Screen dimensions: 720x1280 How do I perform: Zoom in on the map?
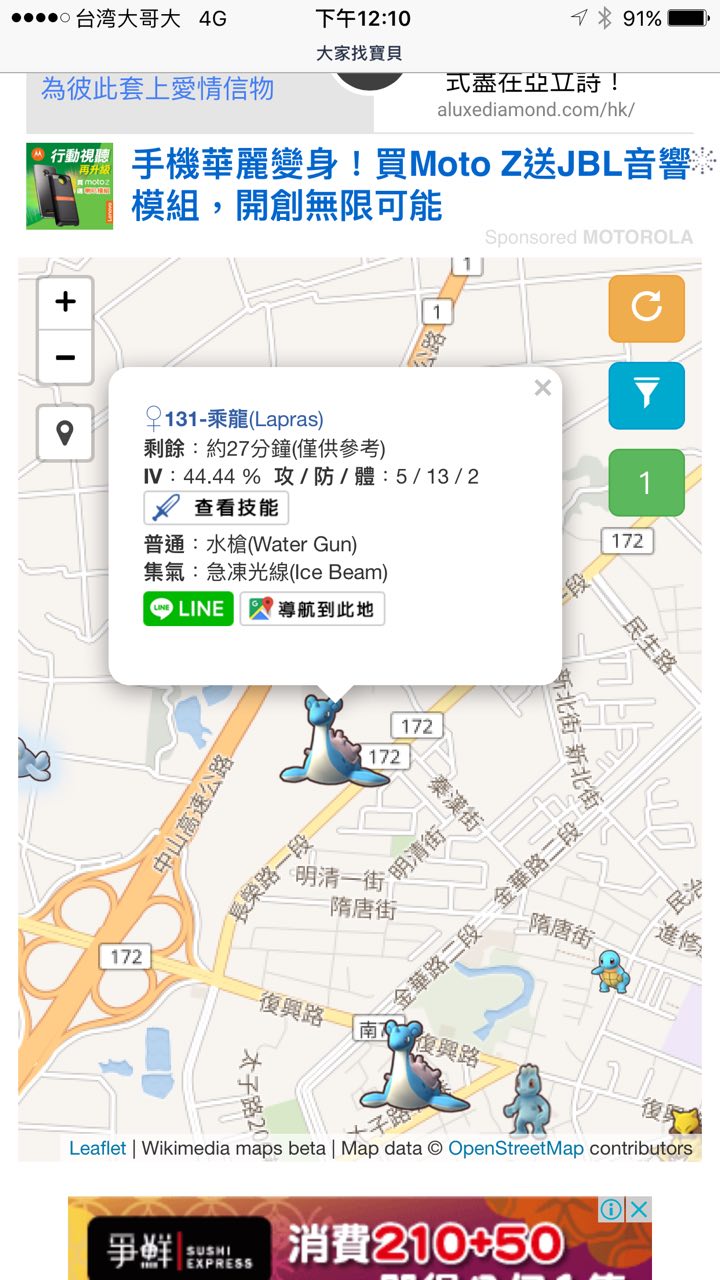65,302
